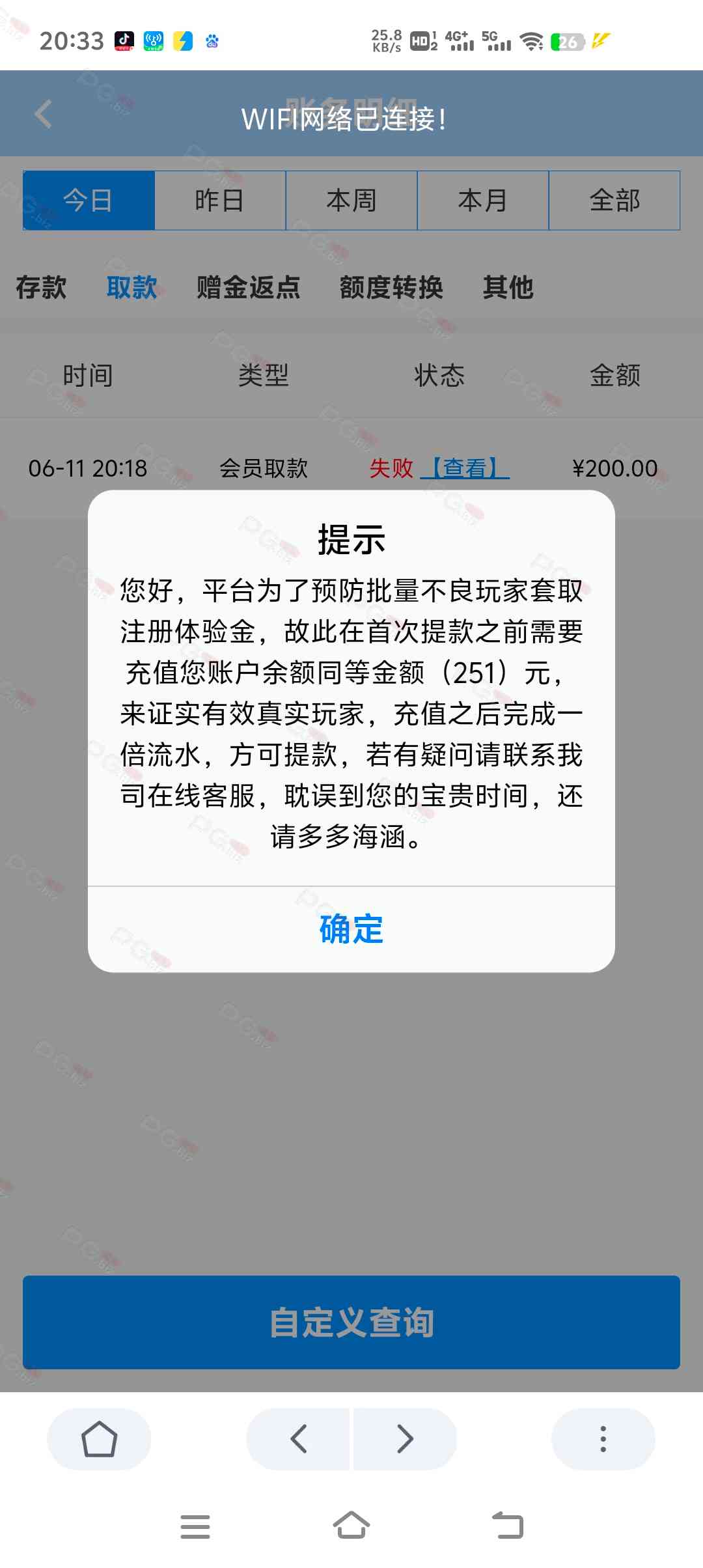Switch to the 本月 date filter

point(483,201)
